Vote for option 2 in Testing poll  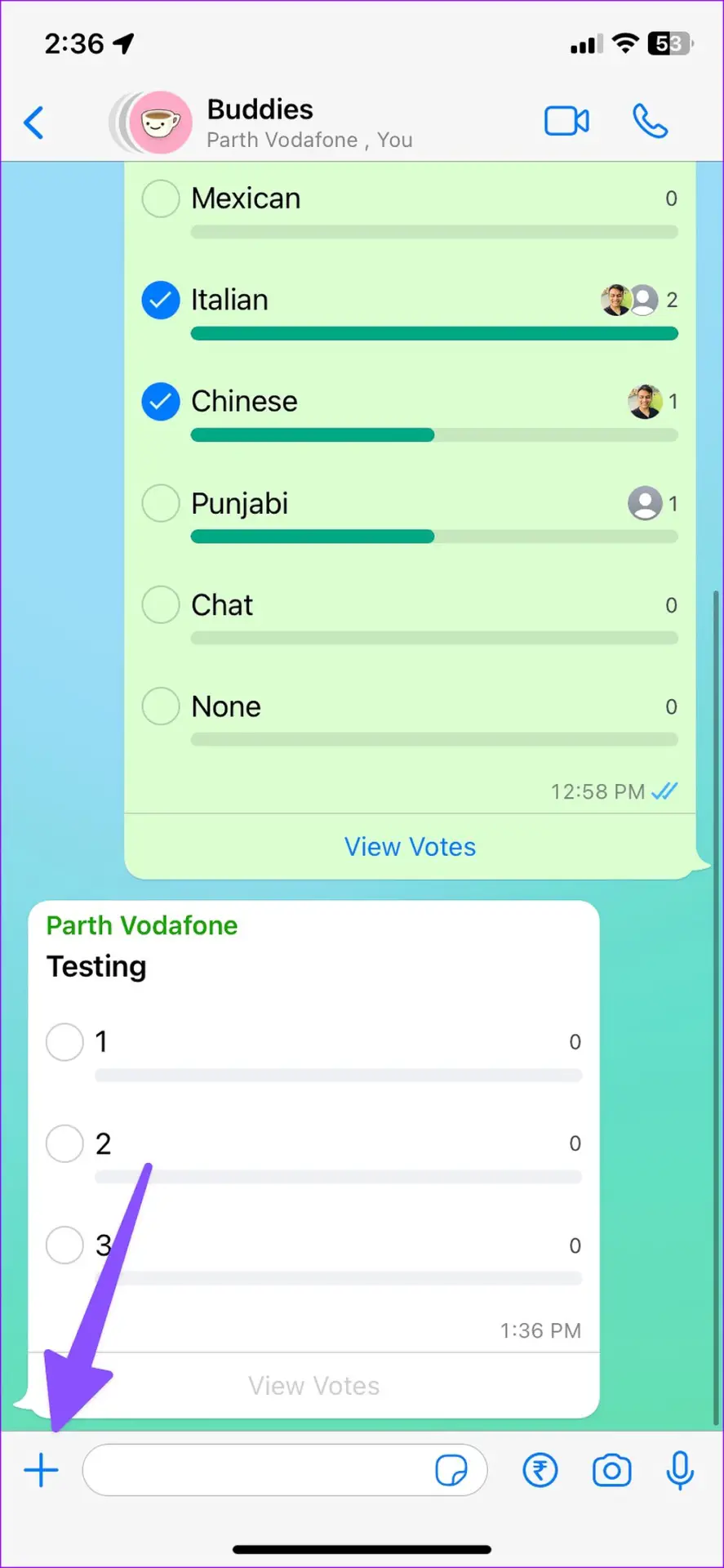point(64,1143)
